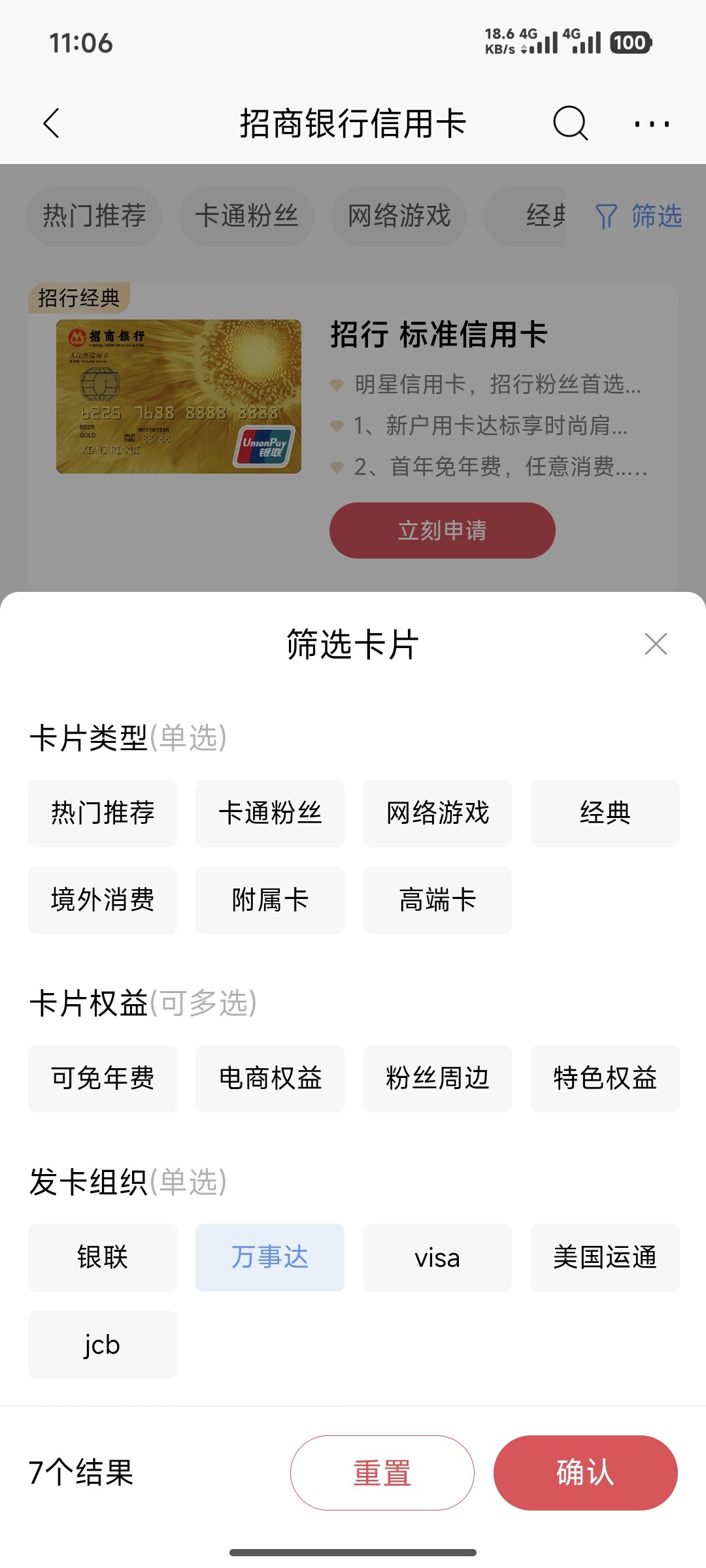Check the 粉丝周边 benefit option
This screenshot has width=706, height=1568.
pos(437,1079)
